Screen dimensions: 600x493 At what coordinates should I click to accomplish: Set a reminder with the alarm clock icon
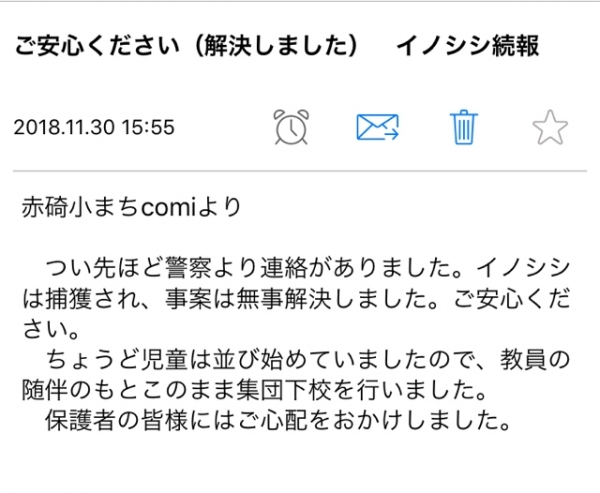[291, 127]
